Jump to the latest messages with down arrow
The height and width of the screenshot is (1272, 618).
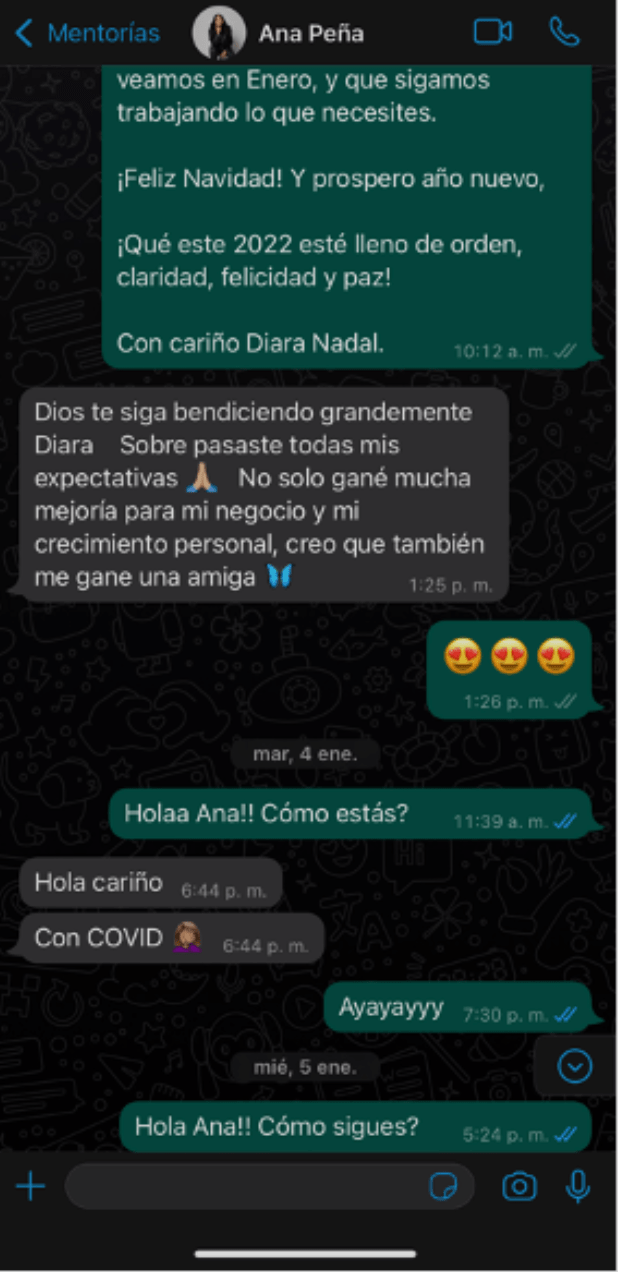[x=574, y=1067]
